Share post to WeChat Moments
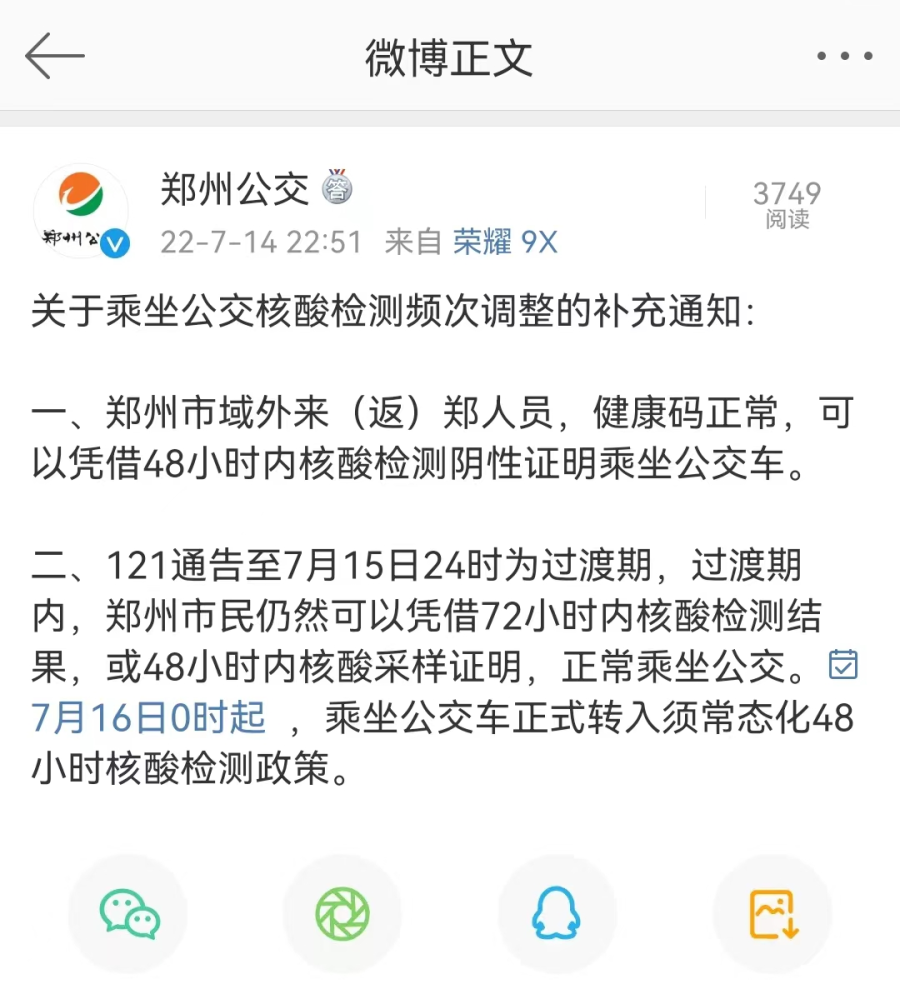 pos(342,913)
